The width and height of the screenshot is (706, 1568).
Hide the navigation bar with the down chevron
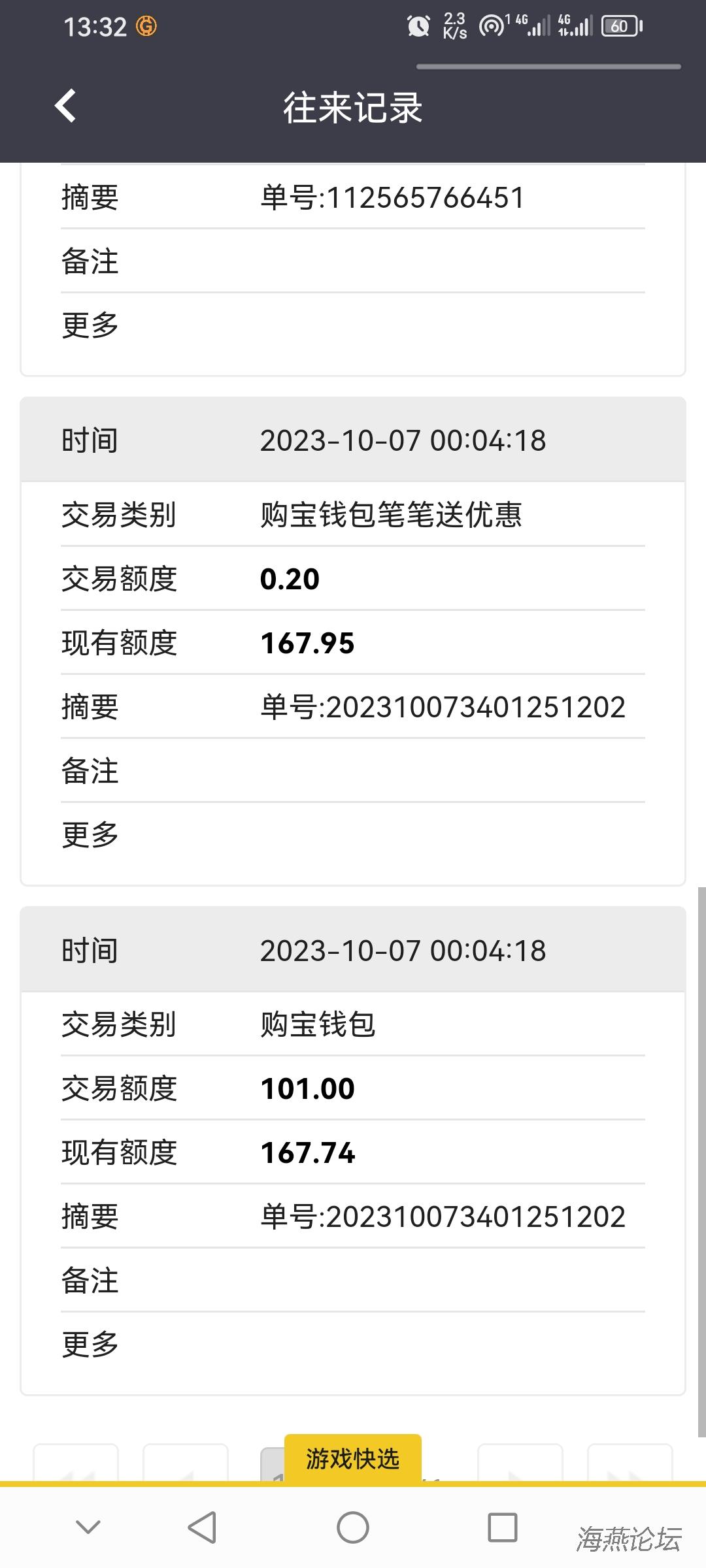(x=88, y=1527)
